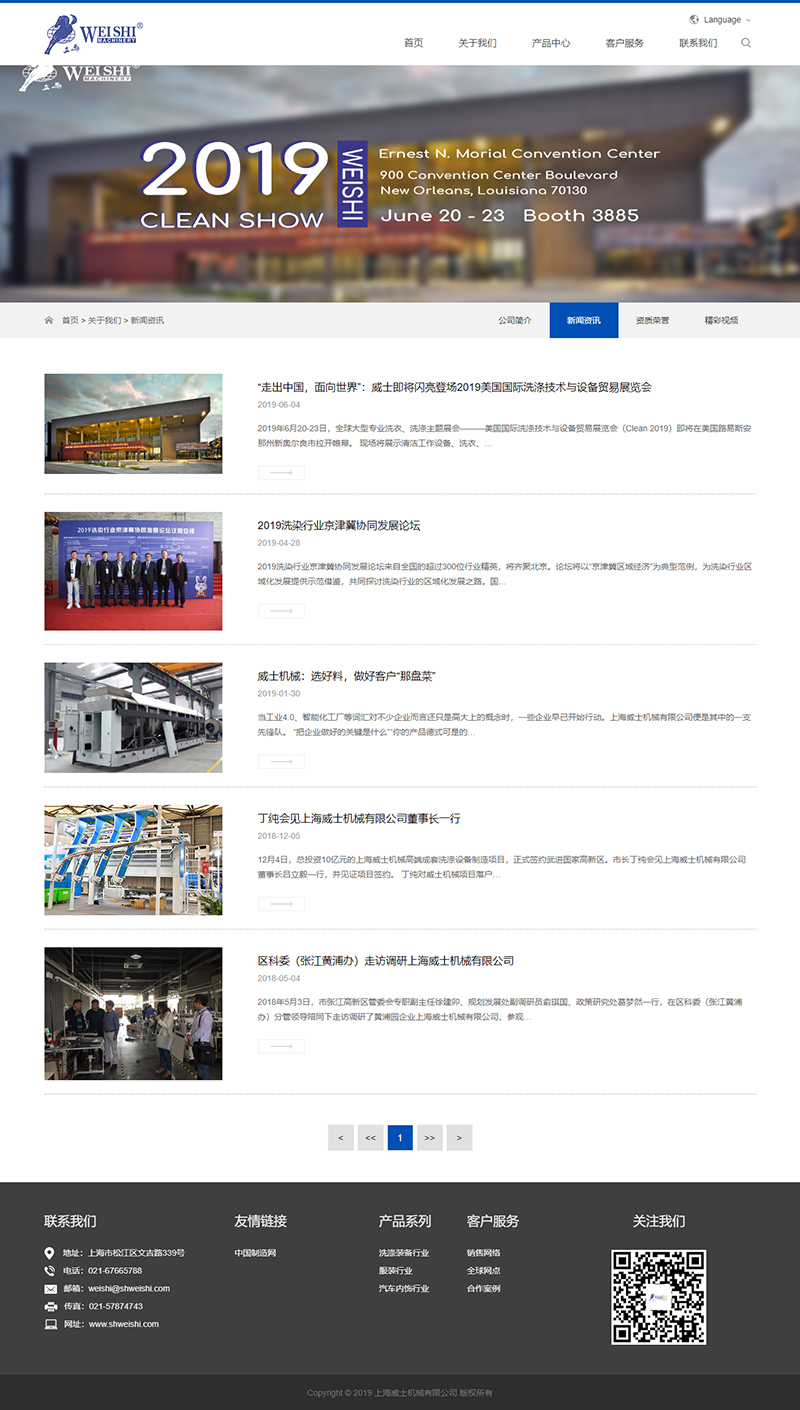Switch to the 资质荣誉 tab
The image size is (800, 1410).
pyautogui.click(x=652, y=321)
